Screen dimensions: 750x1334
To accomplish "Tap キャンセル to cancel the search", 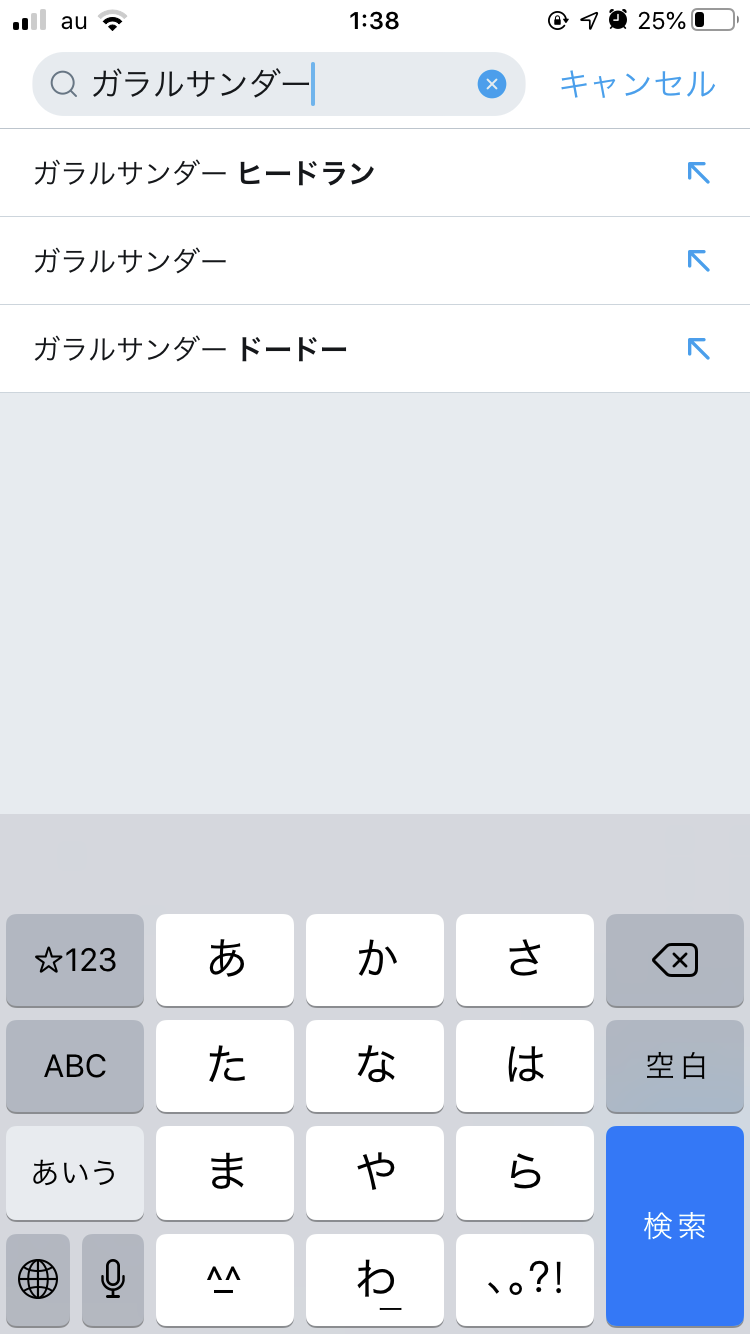I will [637, 84].
